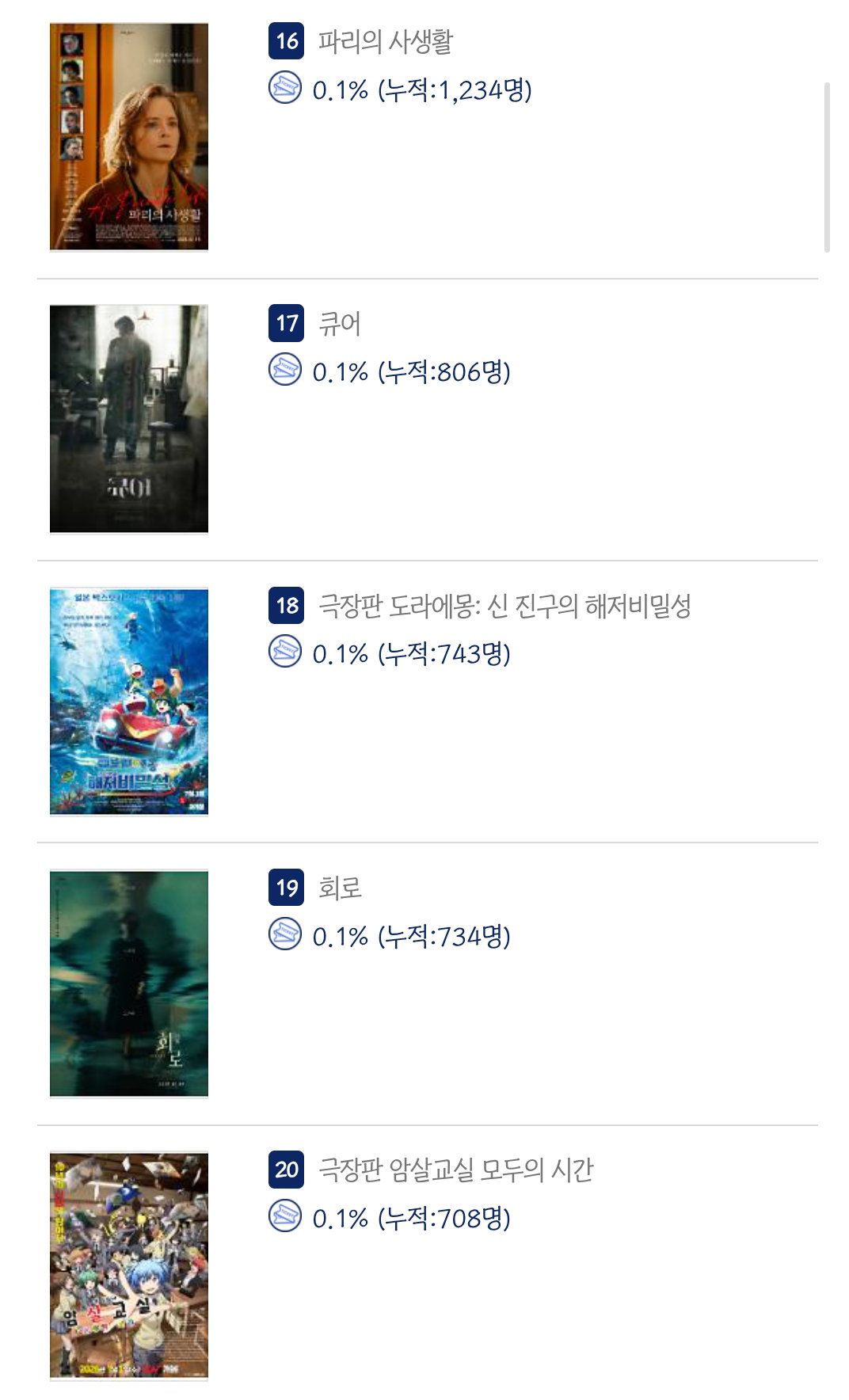The height and width of the screenshot is (1400, 849).
Task: Tap the 큐어 title ranked 17
Action: (x=339, y=323)
